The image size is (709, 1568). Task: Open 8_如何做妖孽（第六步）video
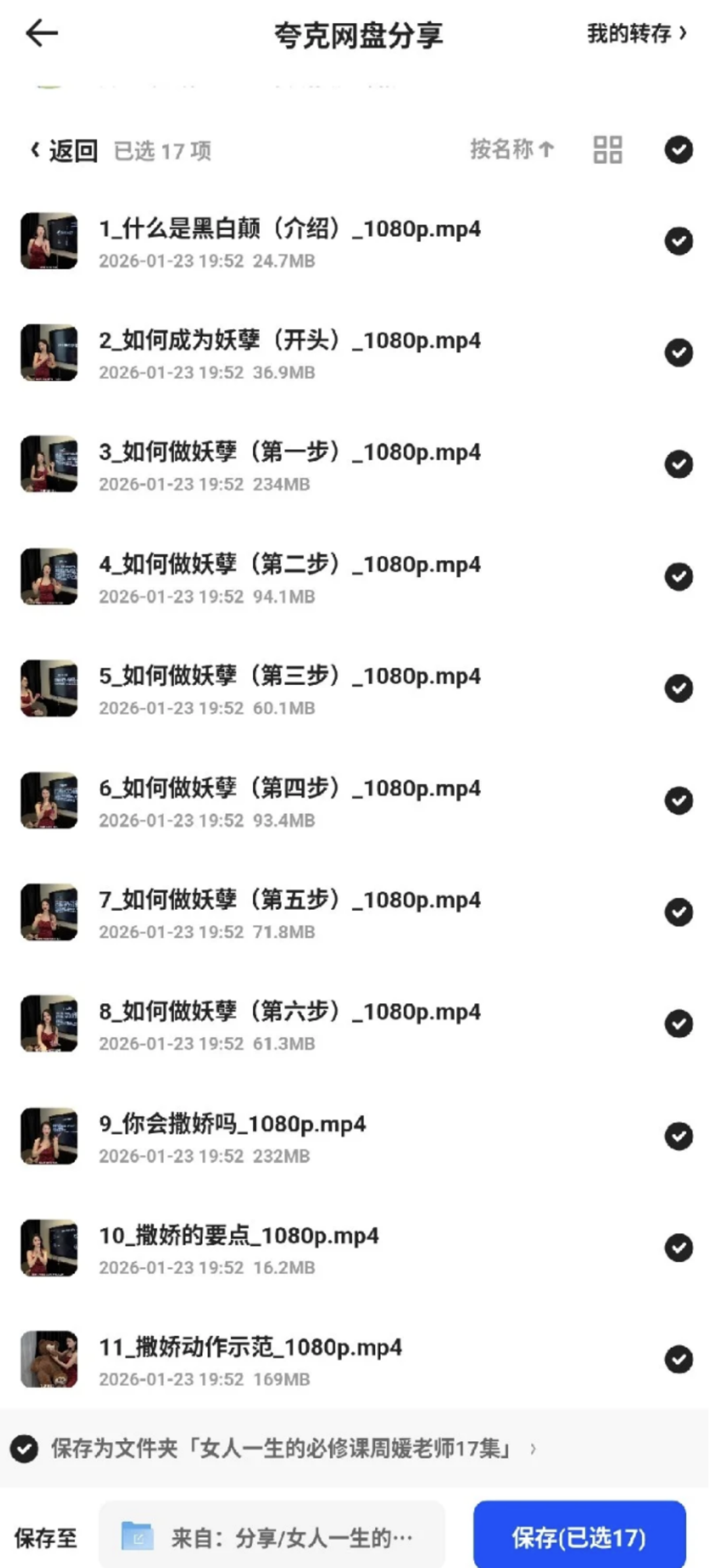pyautogui.click(x=290, y=1012)
